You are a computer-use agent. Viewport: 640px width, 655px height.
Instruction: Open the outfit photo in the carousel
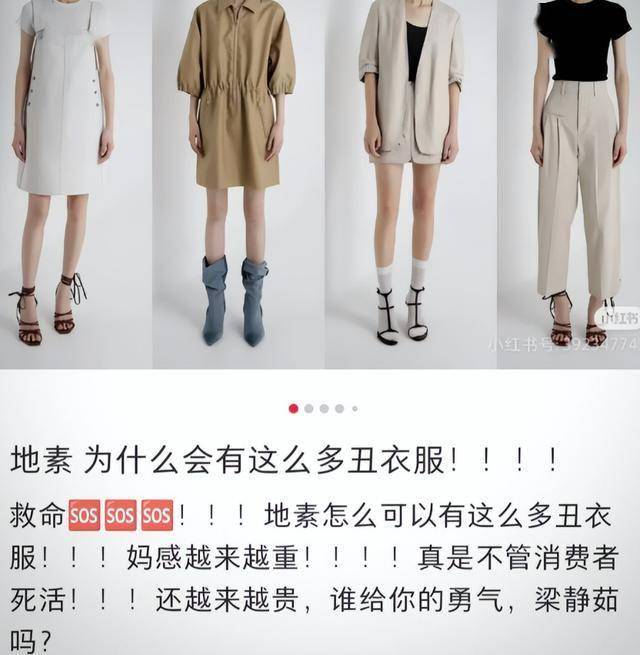point(320,185)
